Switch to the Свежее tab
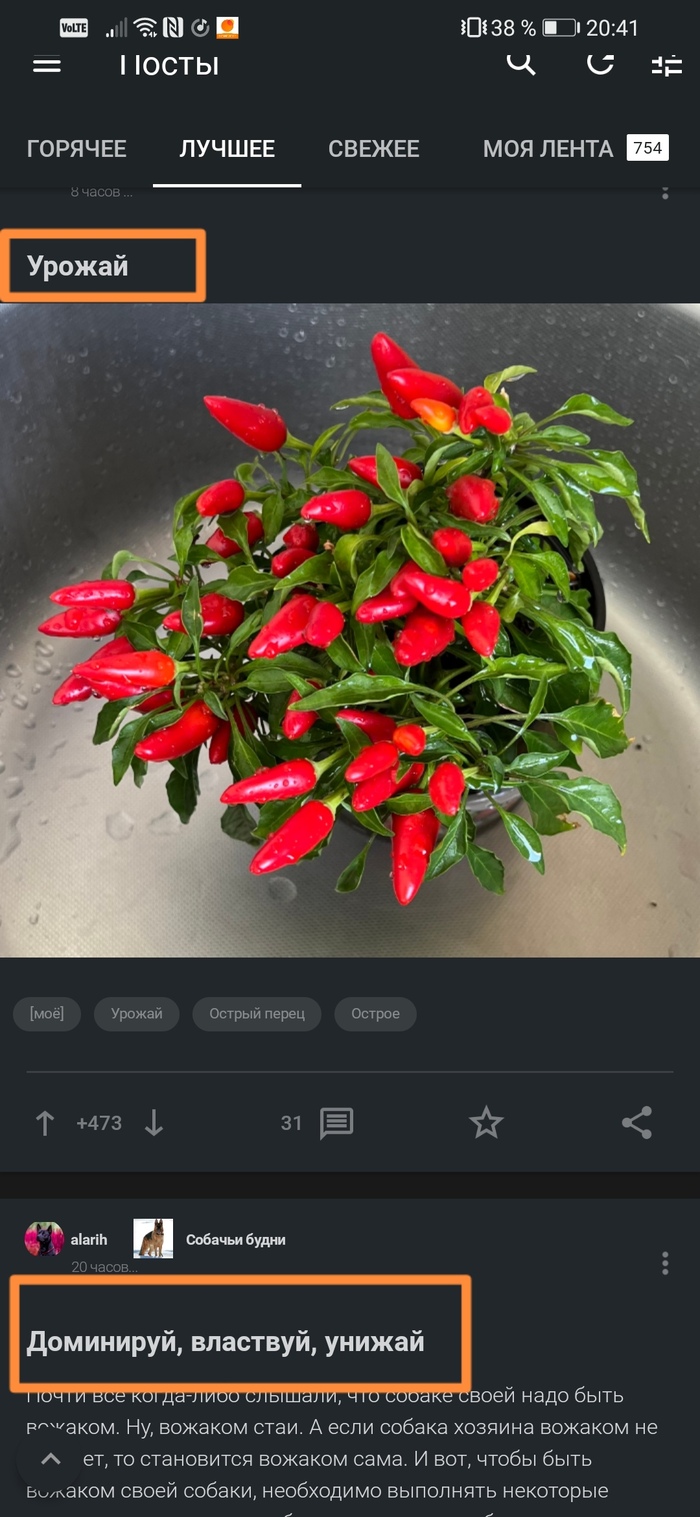Image resolution: width=700 pixels, height=1517 pixels. pos(374,149)
